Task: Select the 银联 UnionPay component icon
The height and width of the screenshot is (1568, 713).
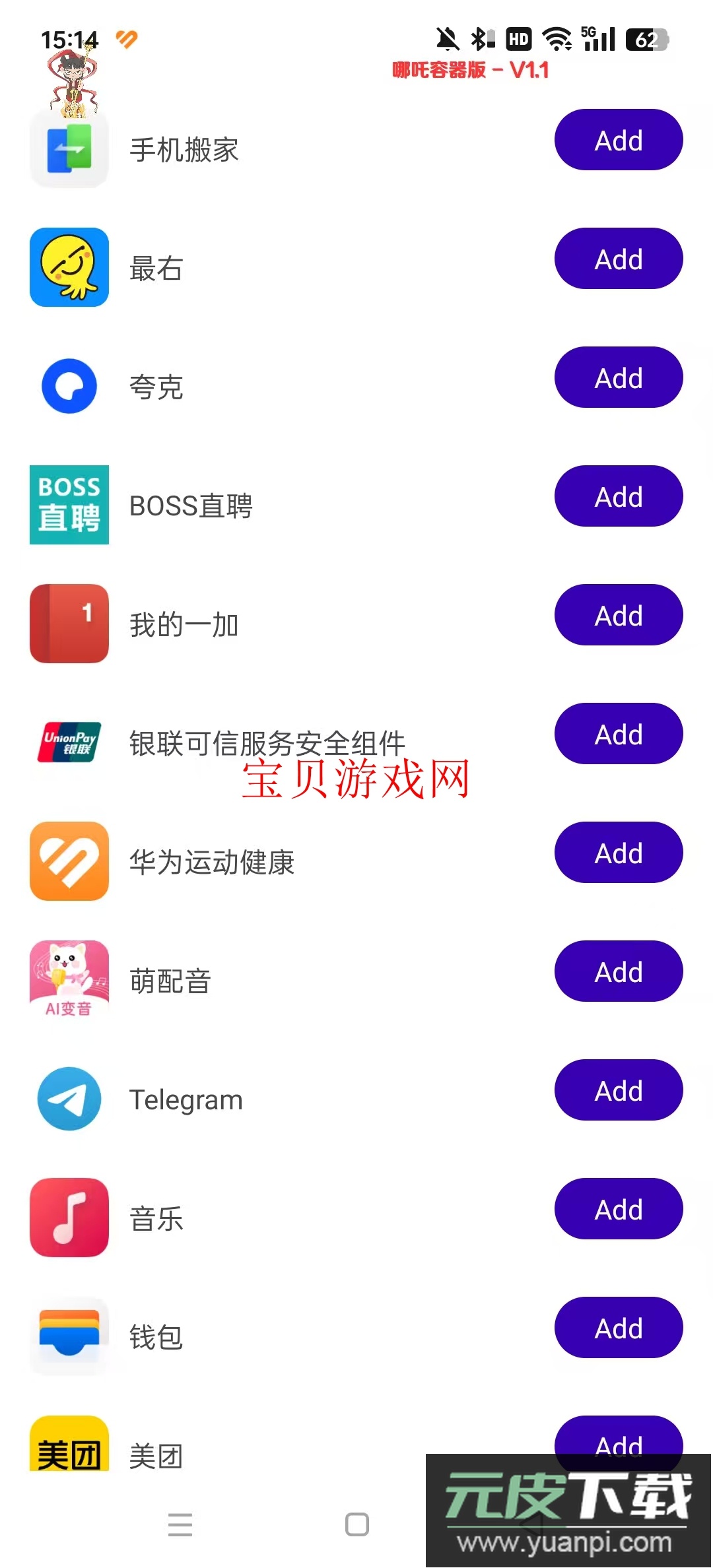Action: pyautogui.click(x=69, y=742)
